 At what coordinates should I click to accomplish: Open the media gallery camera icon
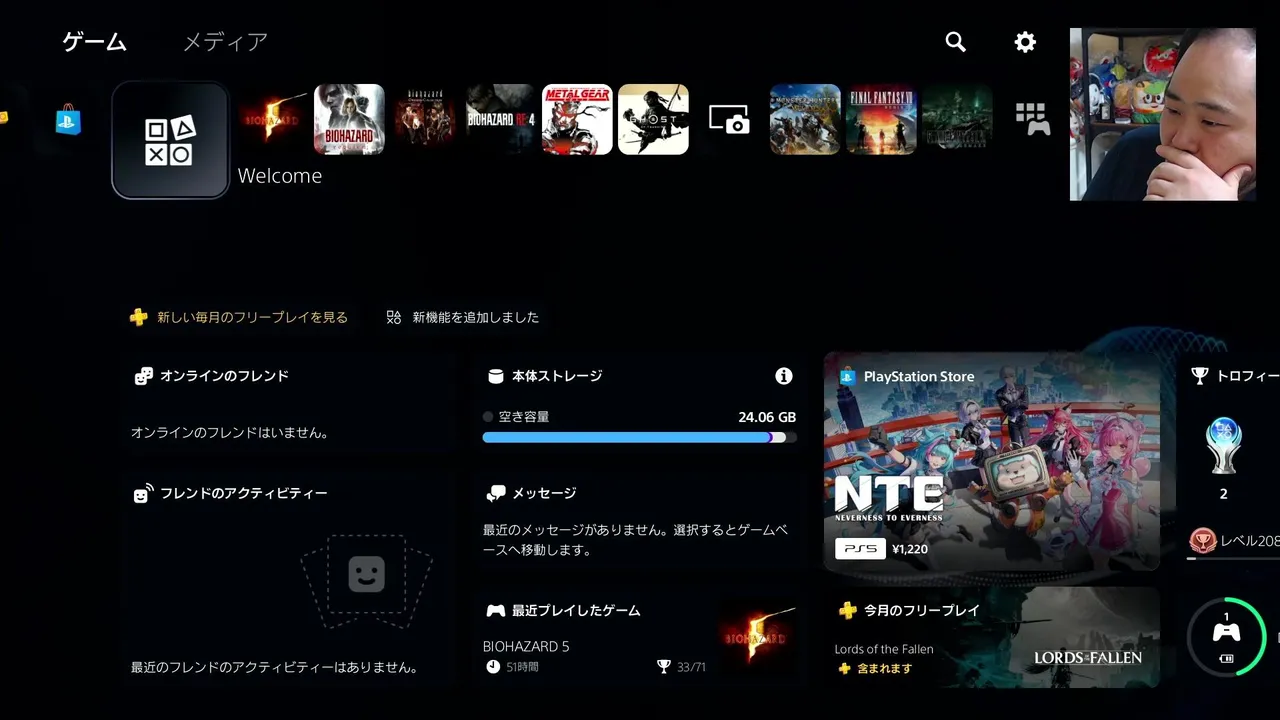tap(729, 120)
